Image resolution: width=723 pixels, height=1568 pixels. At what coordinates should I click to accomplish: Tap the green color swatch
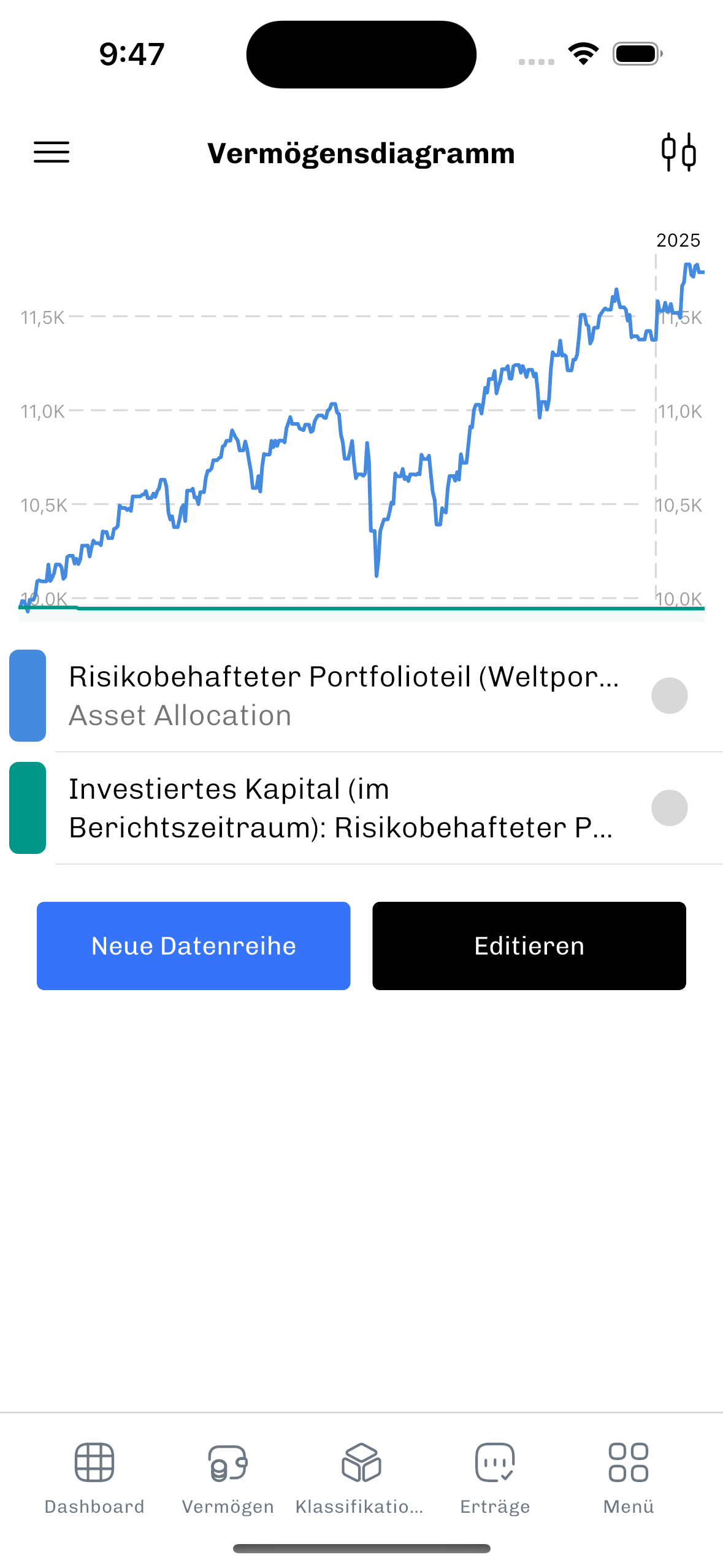(28, 808)
